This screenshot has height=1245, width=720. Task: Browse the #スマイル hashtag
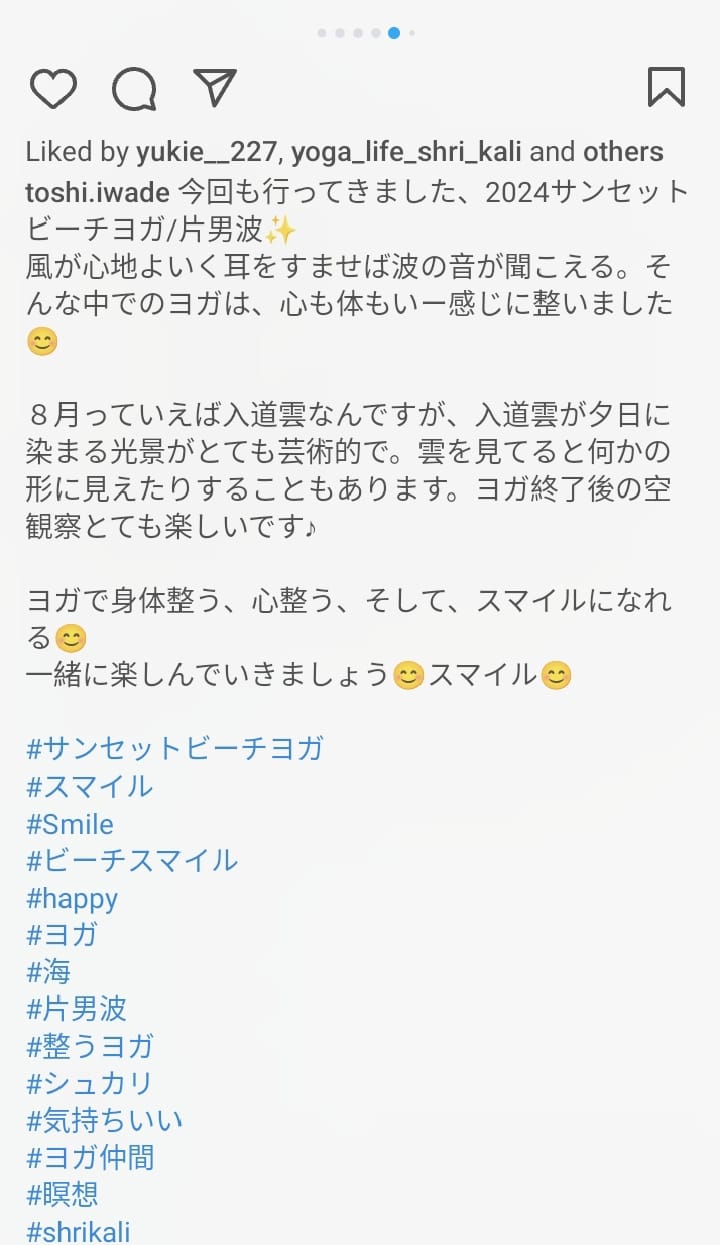tap(90, 786)
